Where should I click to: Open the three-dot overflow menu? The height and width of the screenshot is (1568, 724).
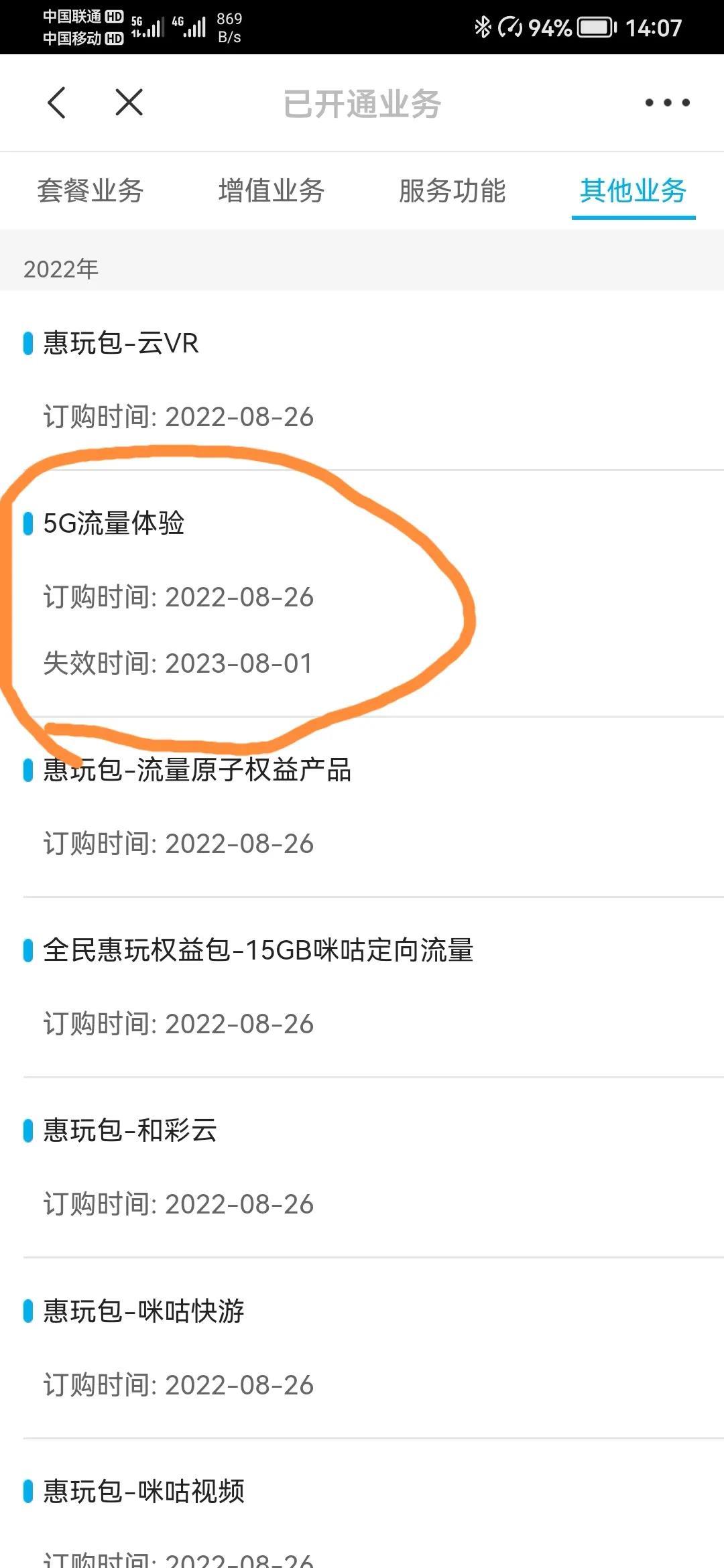(667, 103)
